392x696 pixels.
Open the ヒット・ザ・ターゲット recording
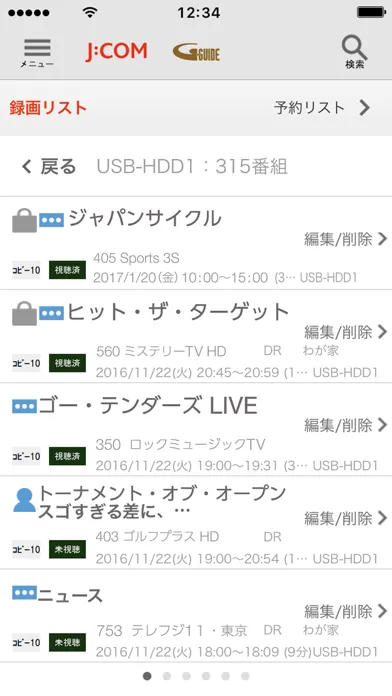coord(178,312)
